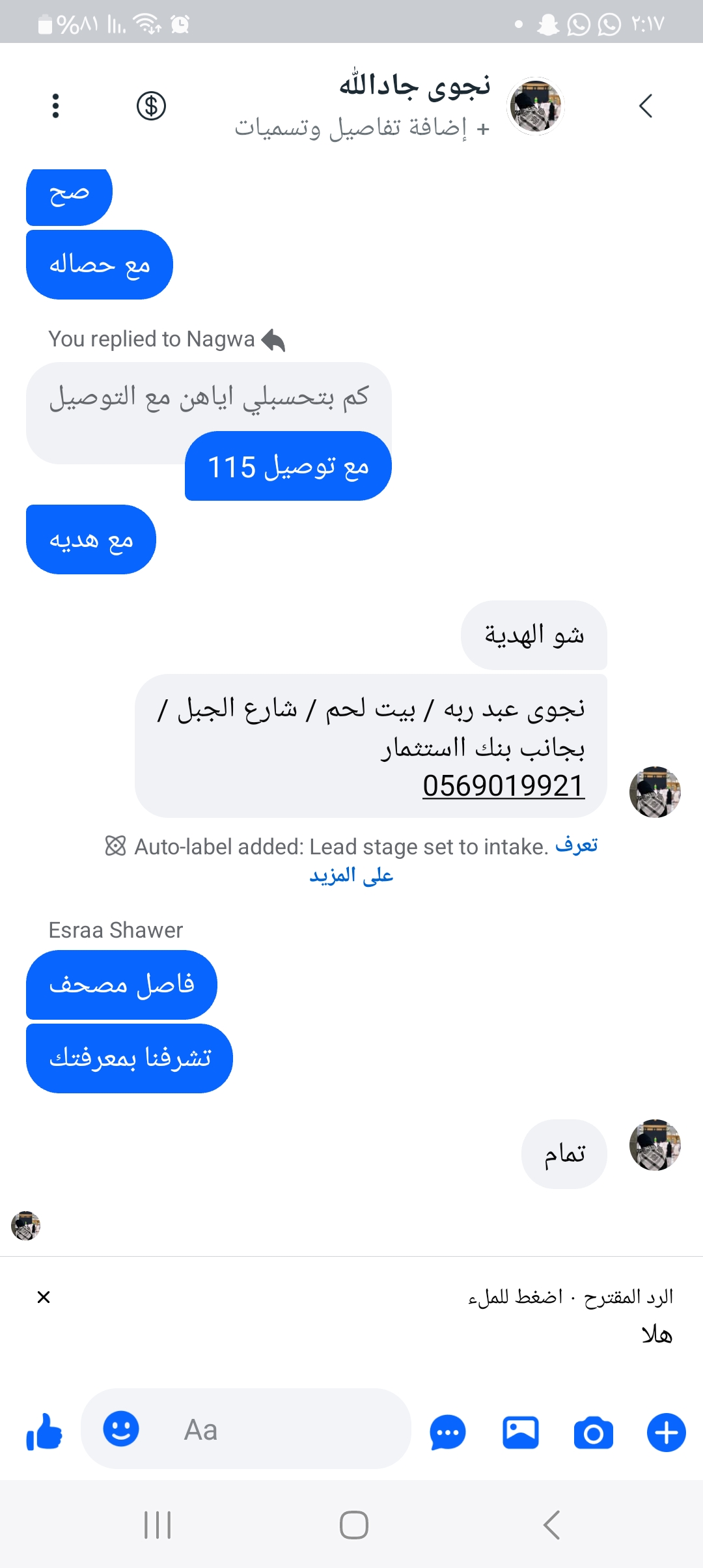Open the camera
This screenshot has height=1568, width=703.
point(593,1433)
